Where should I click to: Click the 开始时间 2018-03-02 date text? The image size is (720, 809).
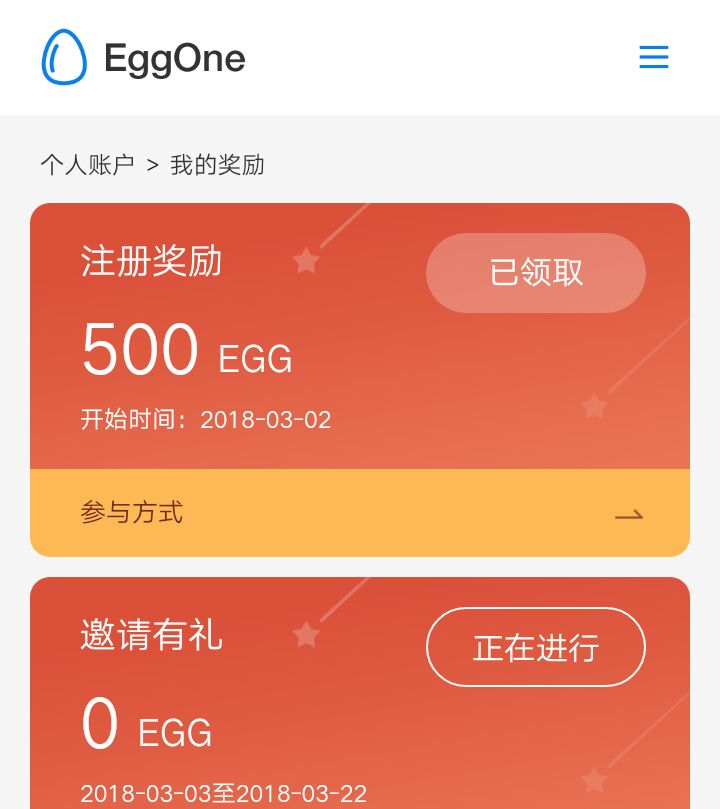(206, 420)
